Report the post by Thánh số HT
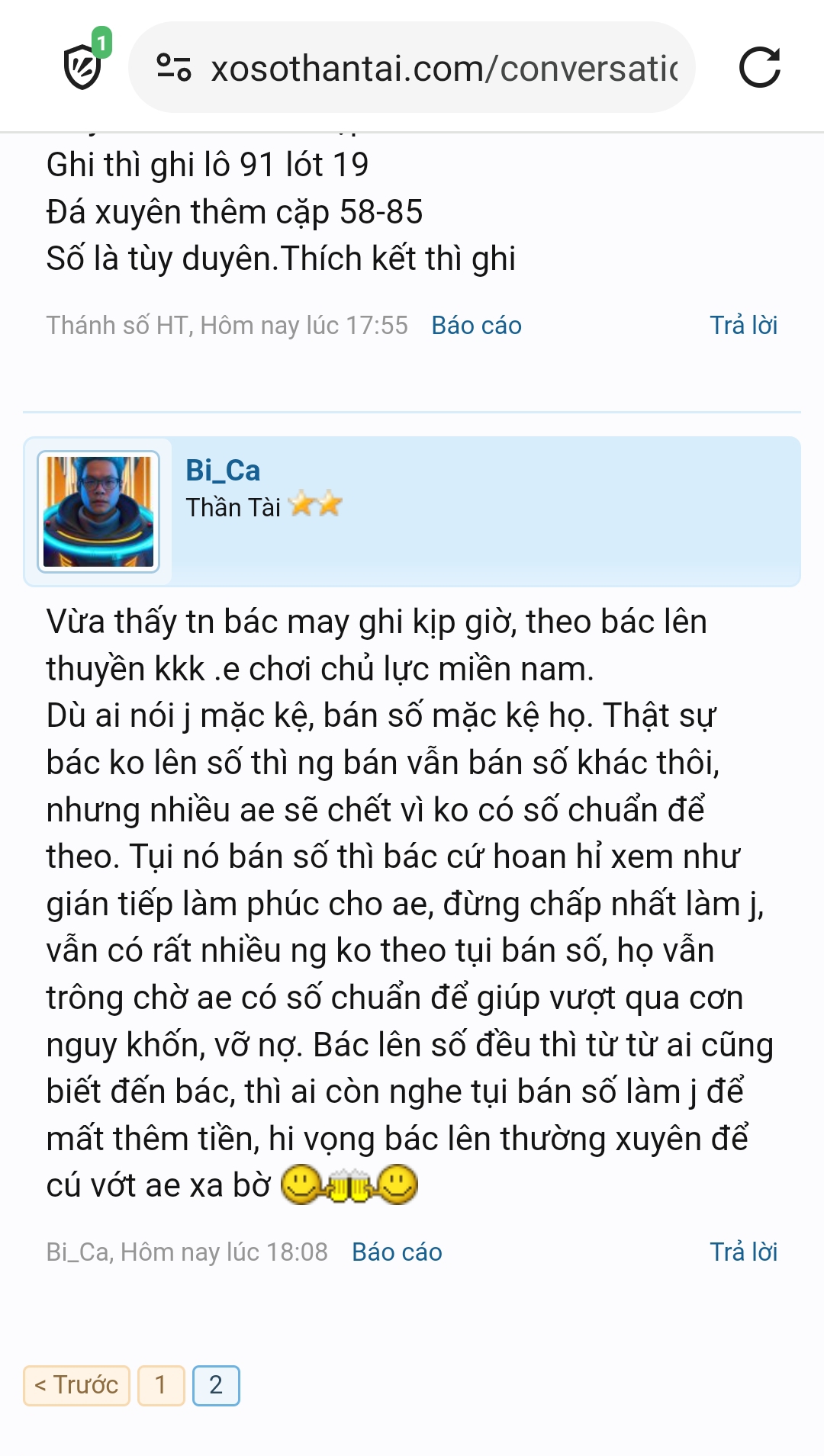Image resolution: width=824 pixels, height=1456 pixels. [x=476, y=326]
